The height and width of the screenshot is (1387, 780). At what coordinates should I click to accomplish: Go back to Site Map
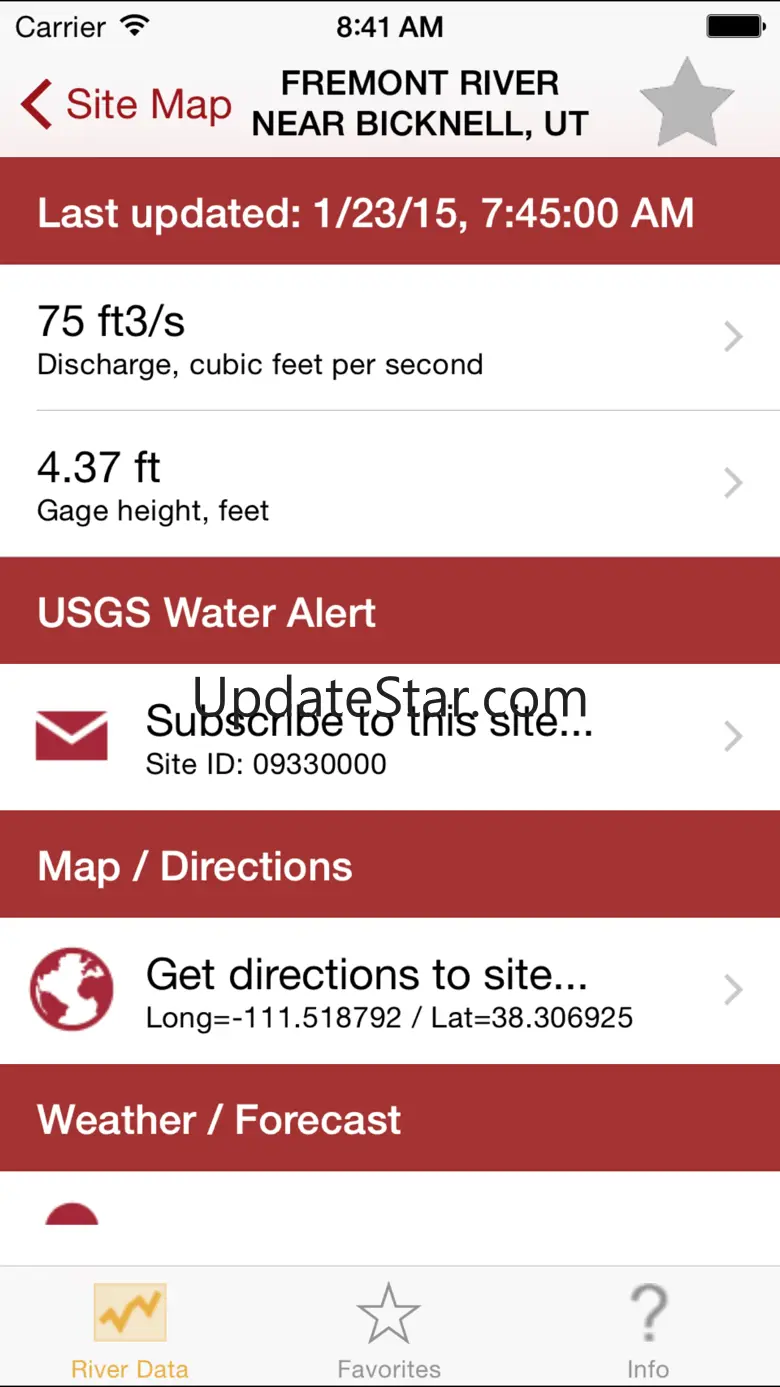(126, 105)
